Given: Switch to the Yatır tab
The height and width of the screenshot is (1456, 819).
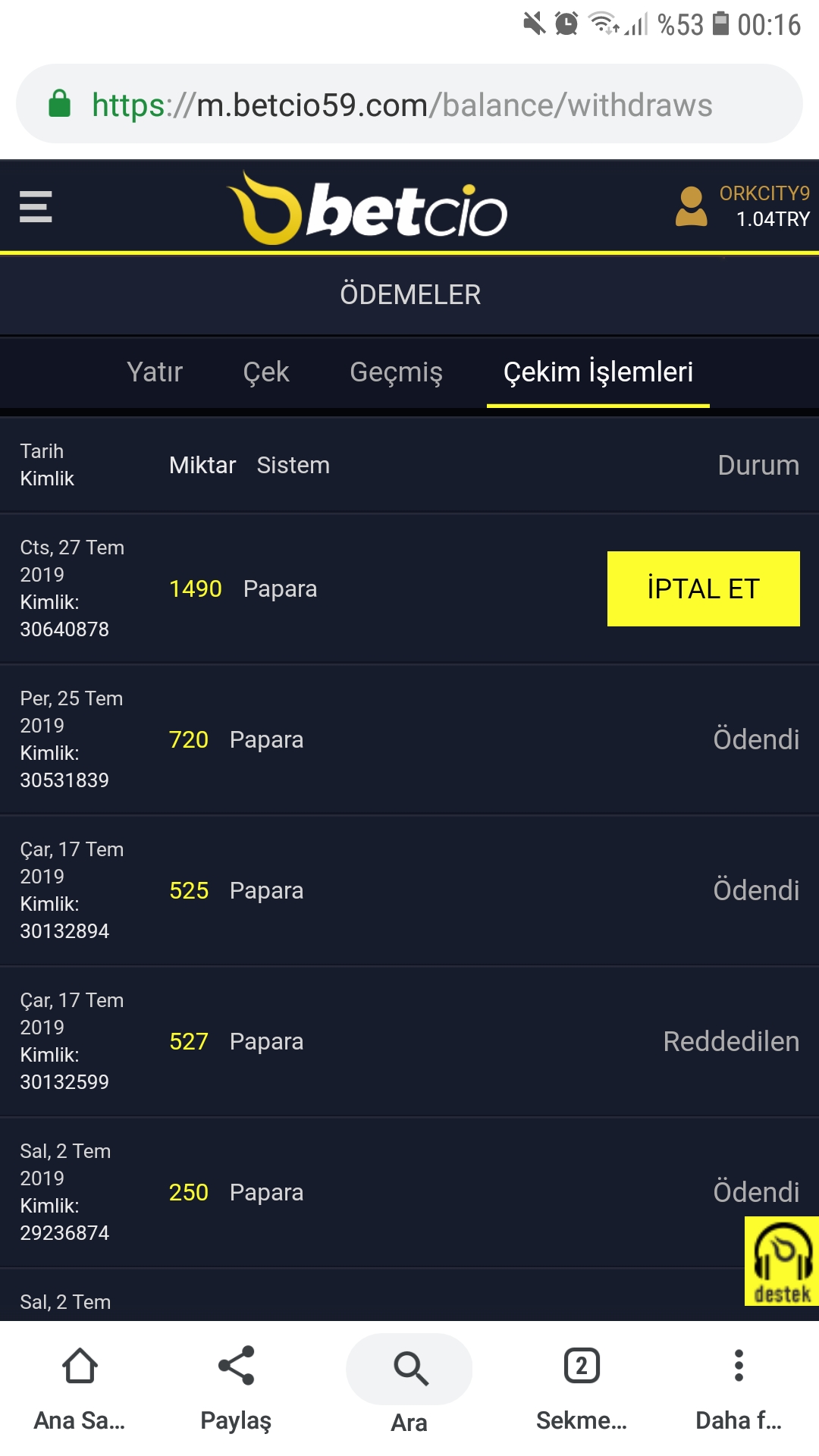Looking at the screenshot, I should [x=155, y=372].
